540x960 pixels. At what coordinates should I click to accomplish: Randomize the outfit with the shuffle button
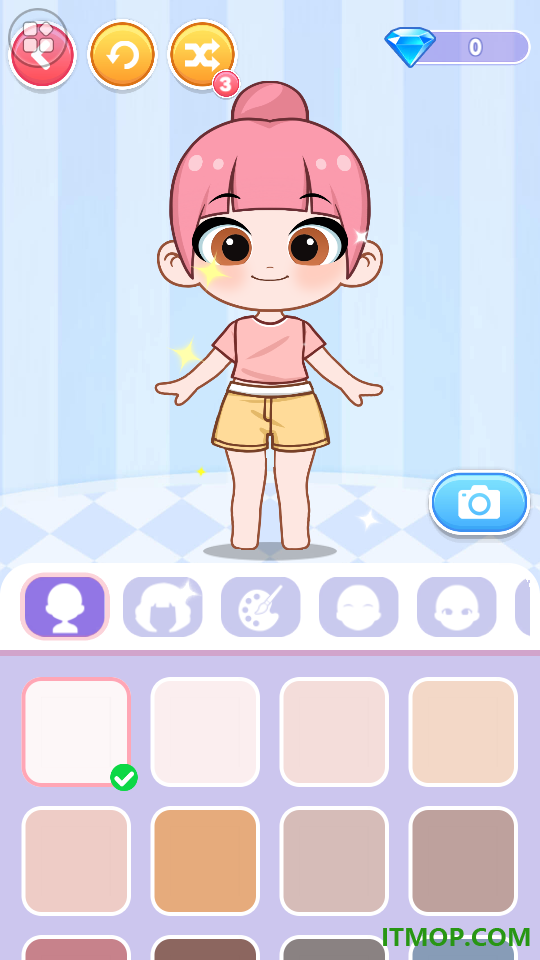(x=202, y=55)
